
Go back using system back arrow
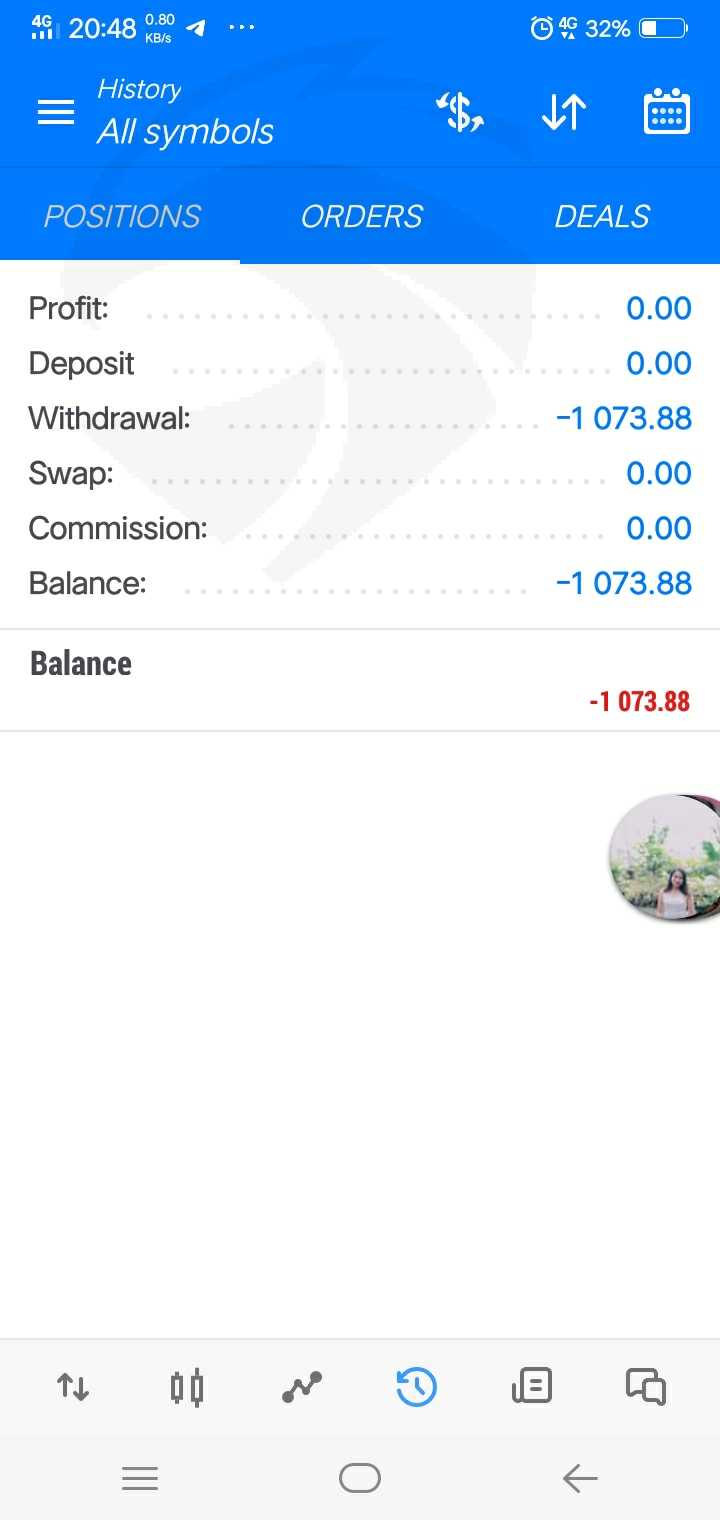click(580, 1478)
